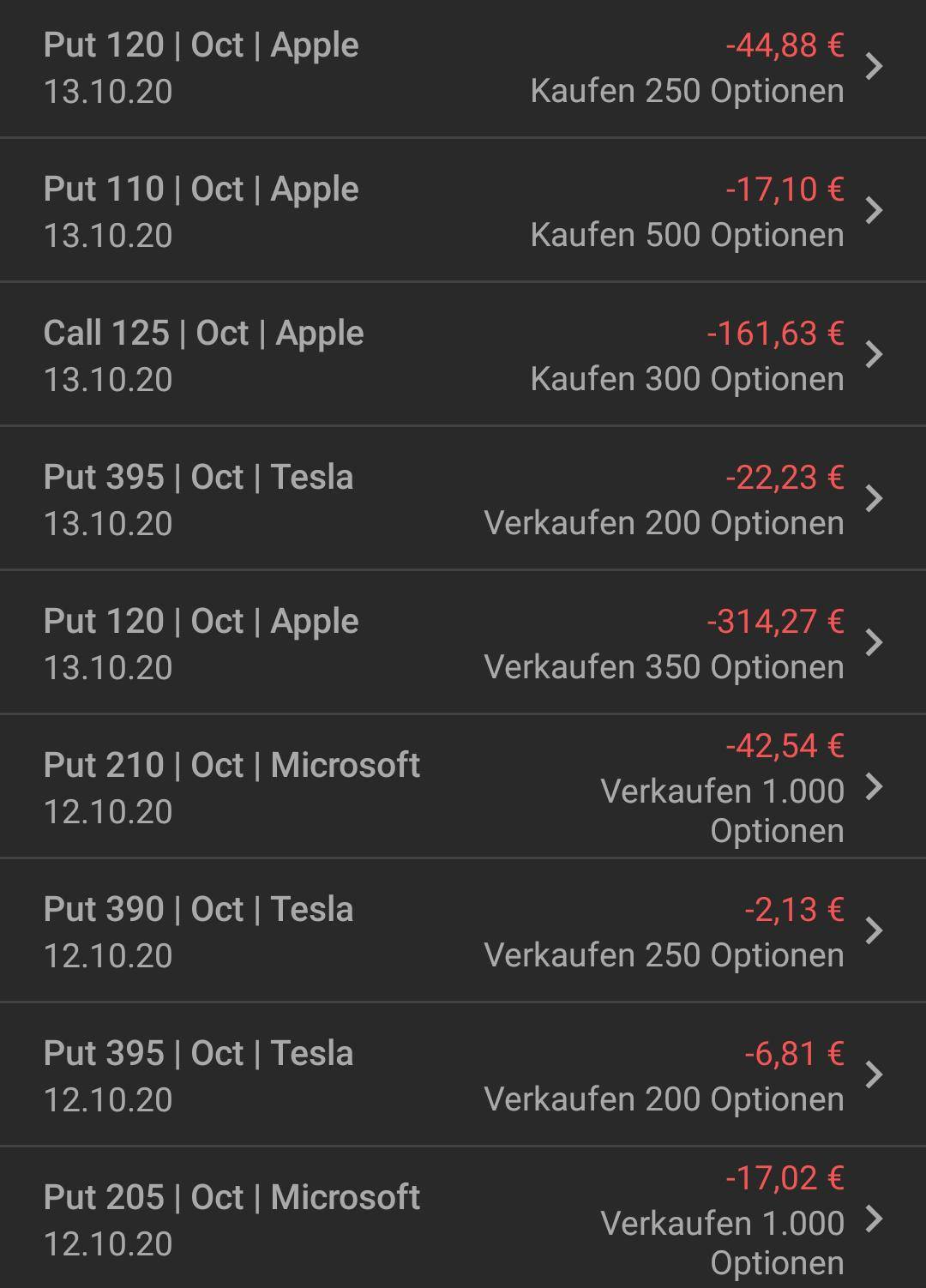Open the Put 395 Oct Tesla trade dated 13.10.20
This screenshot has height=1288, width=926.
click(x=343, y=497)
